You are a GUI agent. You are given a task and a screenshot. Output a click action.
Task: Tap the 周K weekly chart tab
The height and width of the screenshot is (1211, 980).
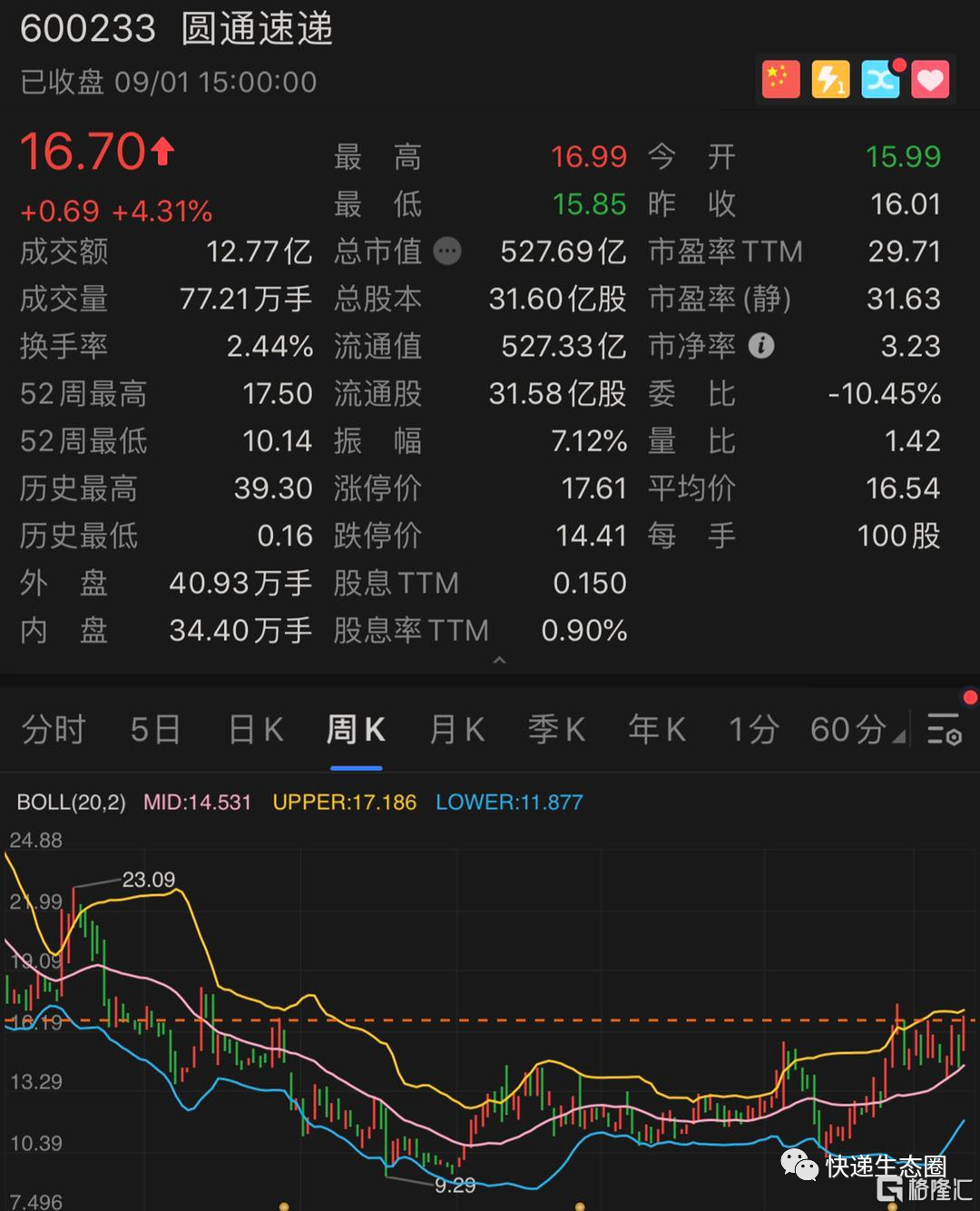tap(356, 729)
